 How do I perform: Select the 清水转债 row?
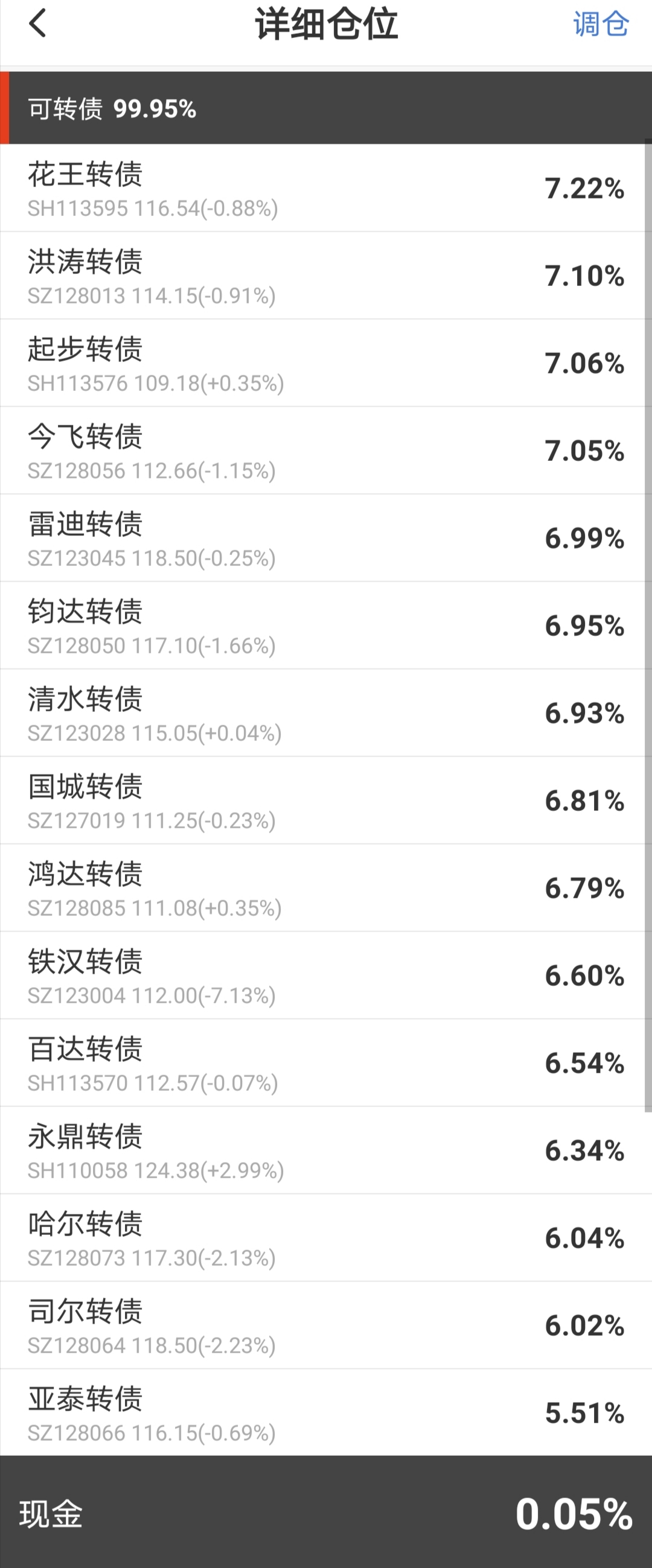pyautogui.click(x=323, y=713)
